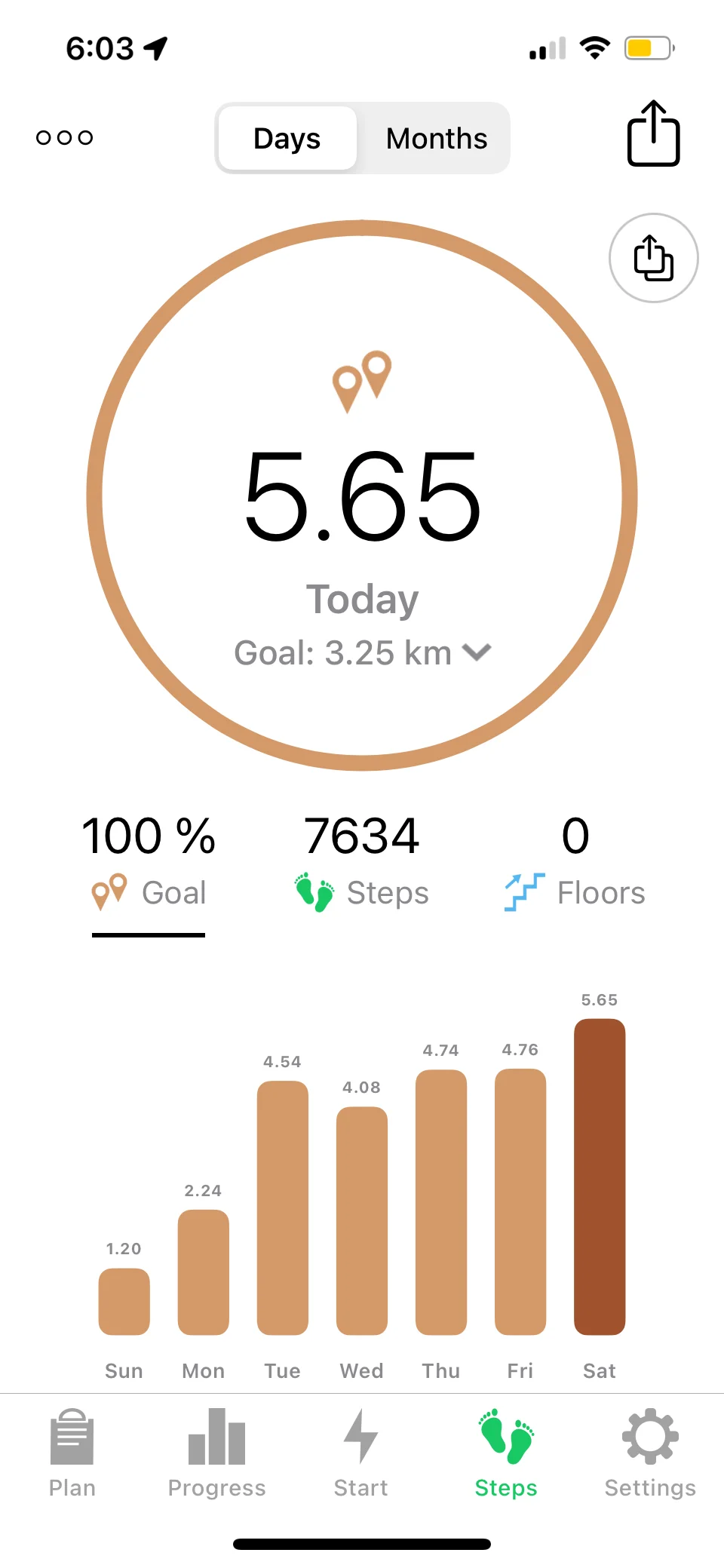Go to the Progress tab
Image resolution: width=724 pixels, height=1568 pixels.
tap(216, 1453)
